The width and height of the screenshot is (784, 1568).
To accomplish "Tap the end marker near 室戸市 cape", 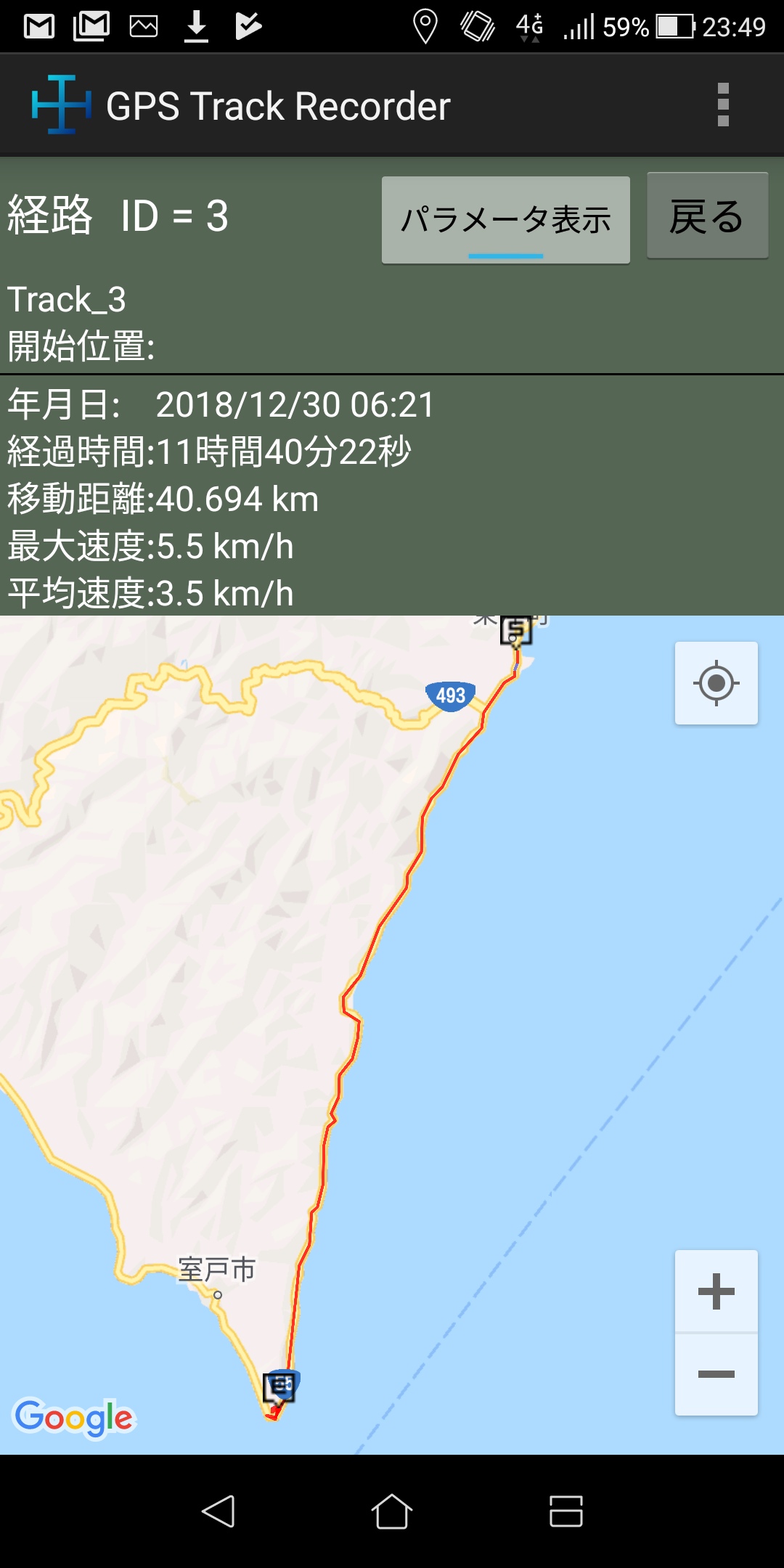I will point(279,1388).
